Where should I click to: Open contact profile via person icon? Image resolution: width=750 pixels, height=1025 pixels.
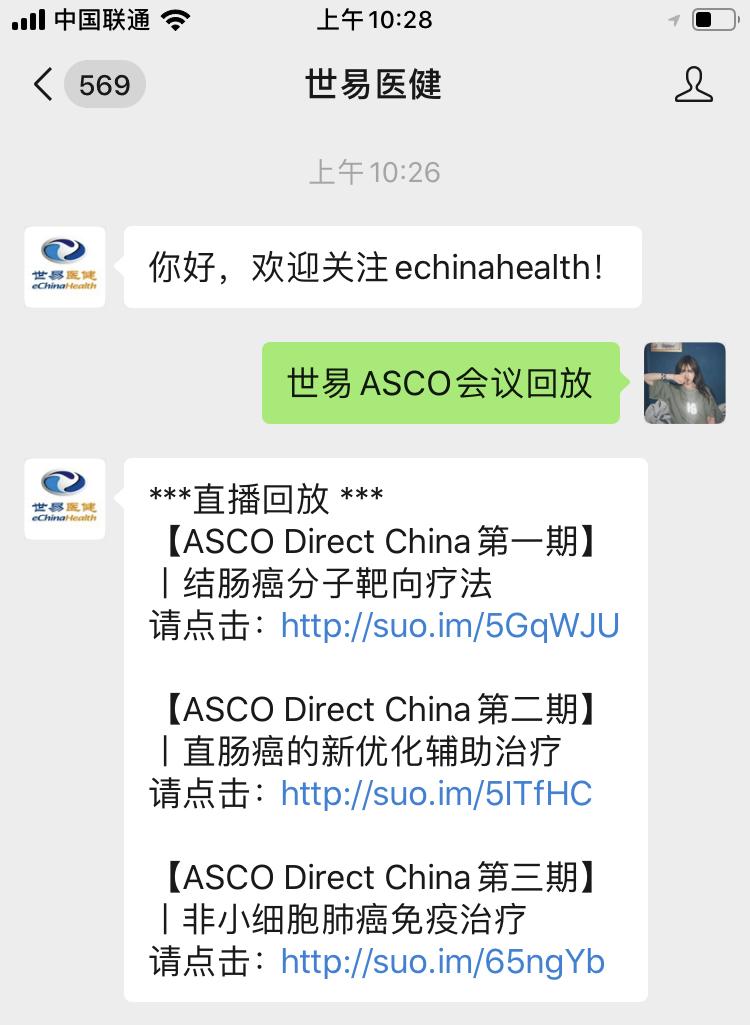click(694, 85)
